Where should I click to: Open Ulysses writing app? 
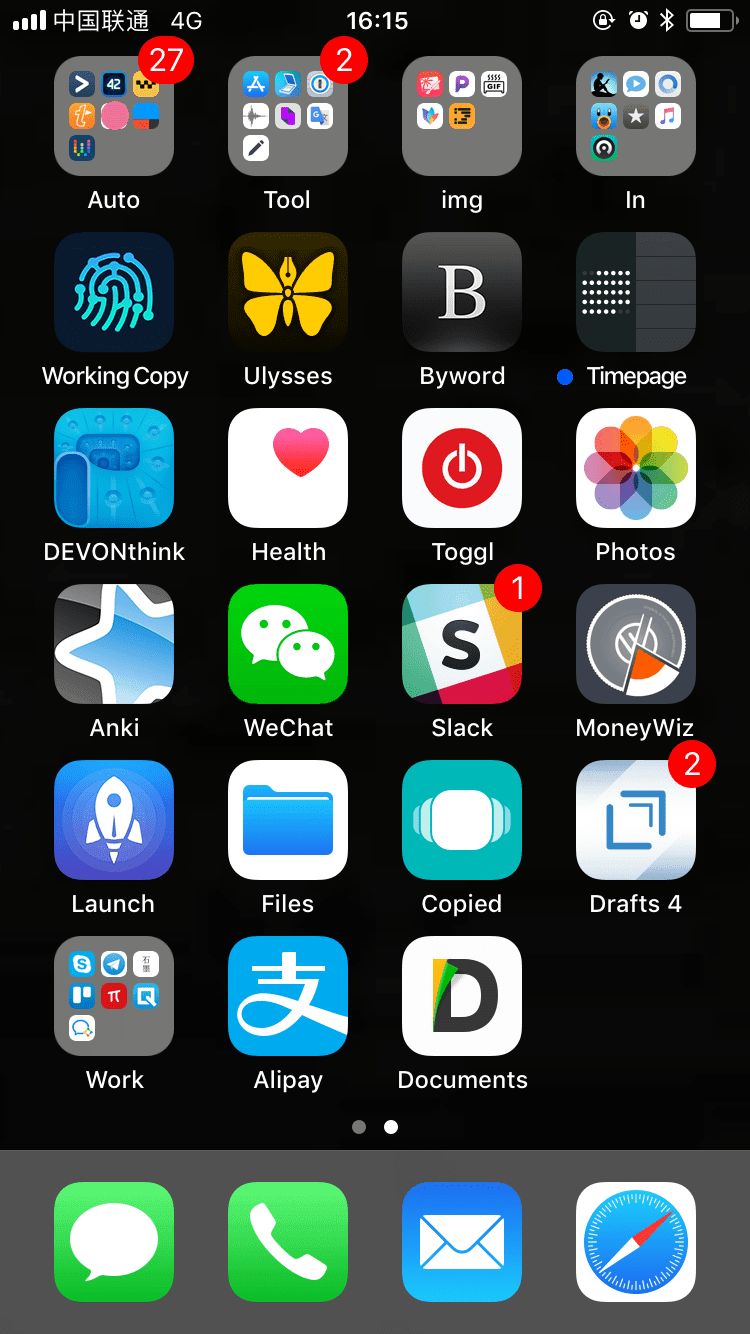click(x=288, y=293)
